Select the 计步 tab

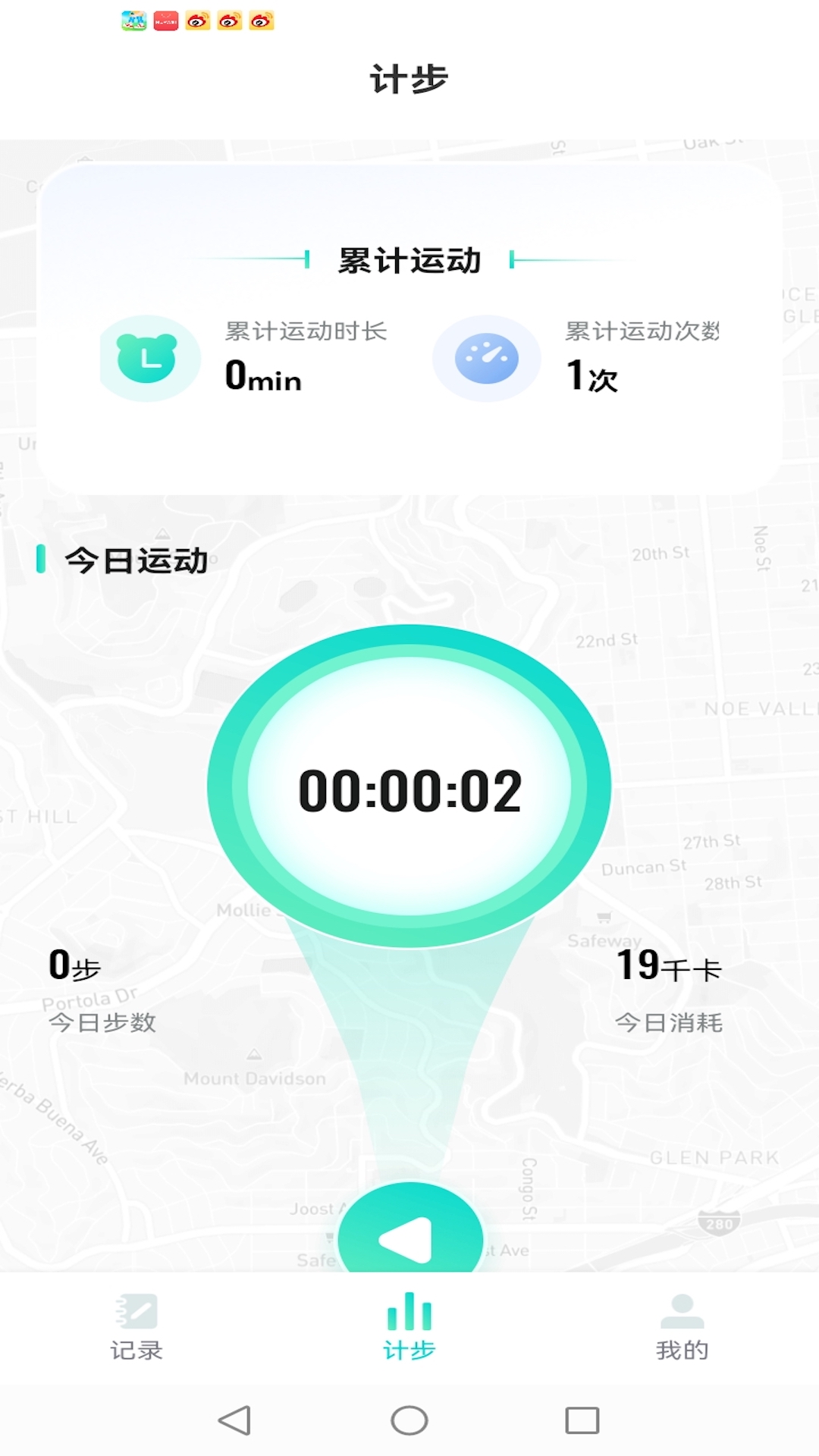click(409, 1327)
